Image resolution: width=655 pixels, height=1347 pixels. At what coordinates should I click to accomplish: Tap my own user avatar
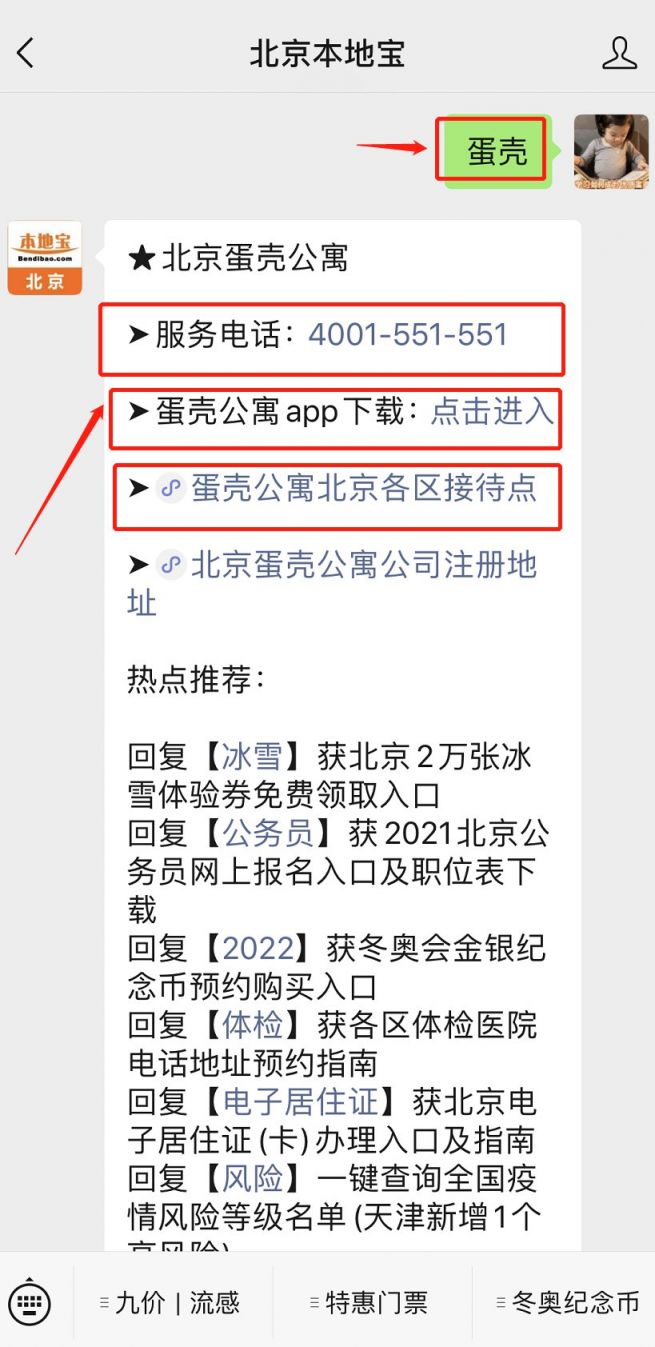tap(610, 151)
